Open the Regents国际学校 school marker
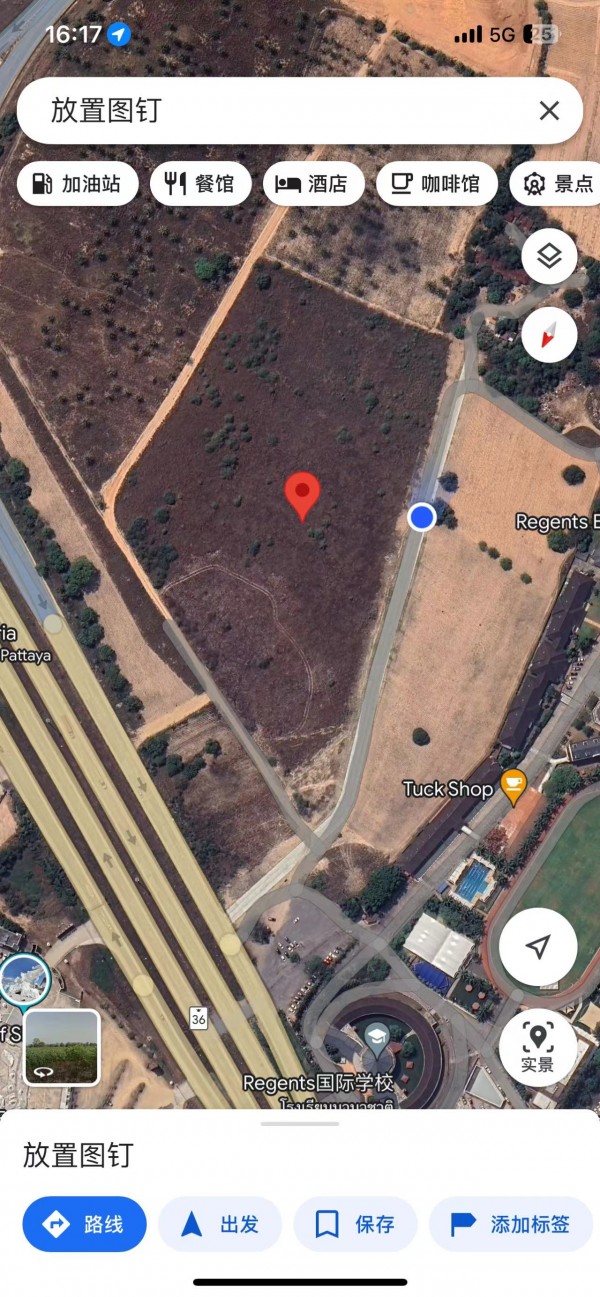Viewport: 600px width, 1297px height. [x=375, y=1040]
